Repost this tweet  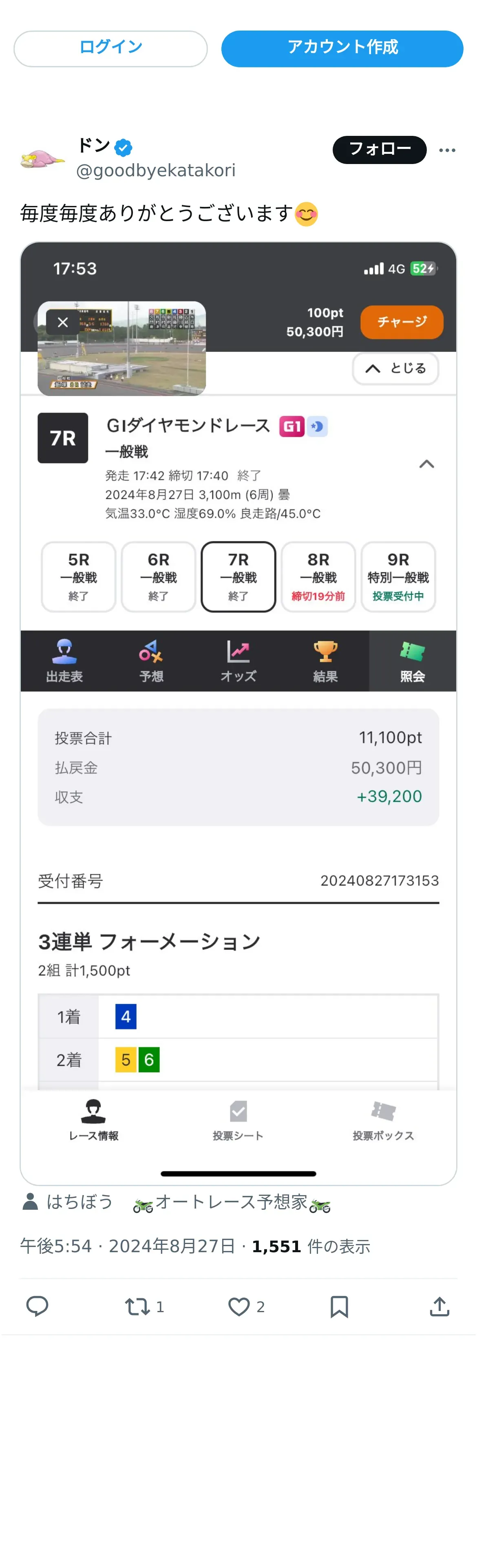pos(144,1306)
